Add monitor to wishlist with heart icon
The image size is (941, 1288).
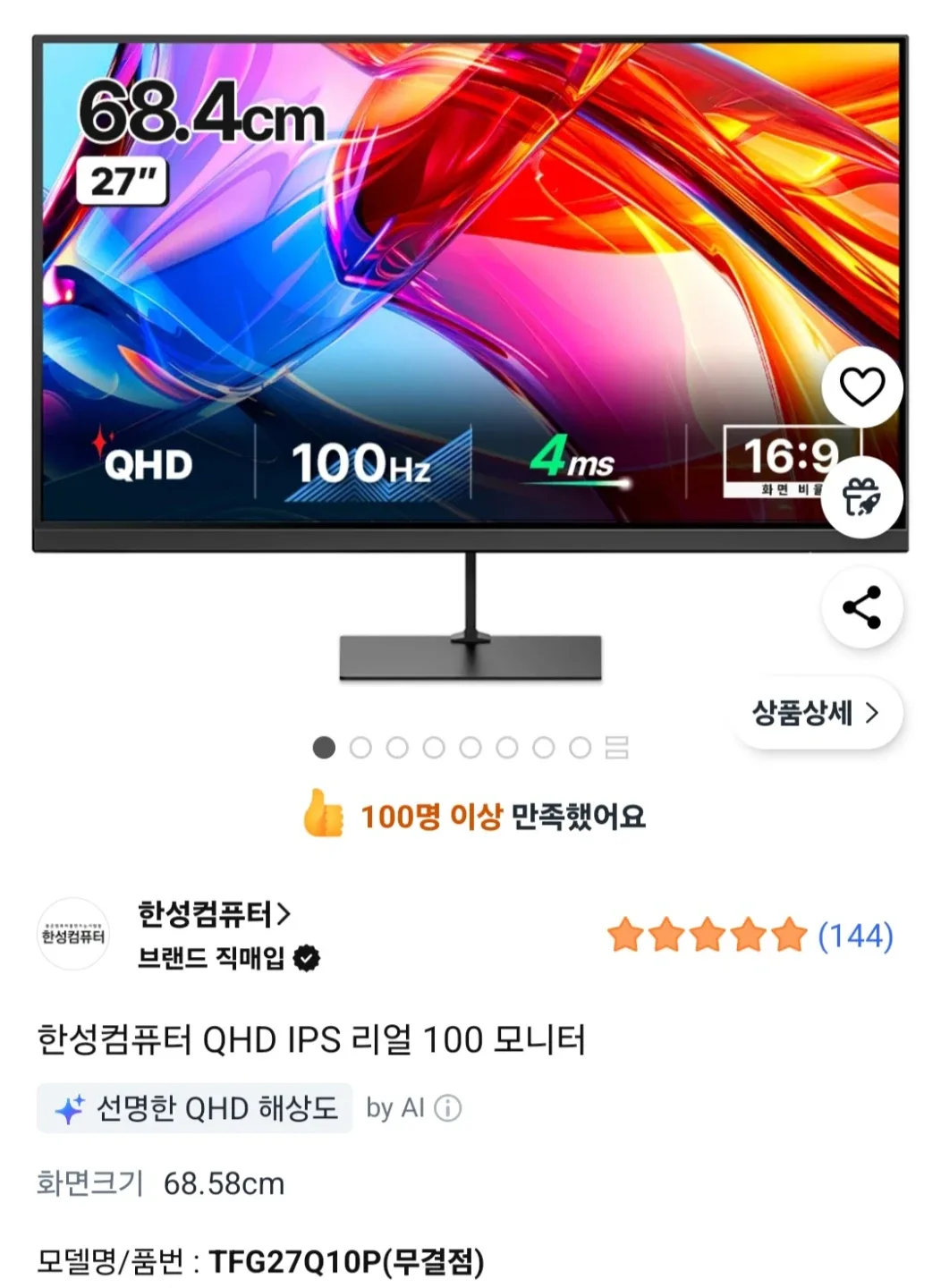coord(861,386)
